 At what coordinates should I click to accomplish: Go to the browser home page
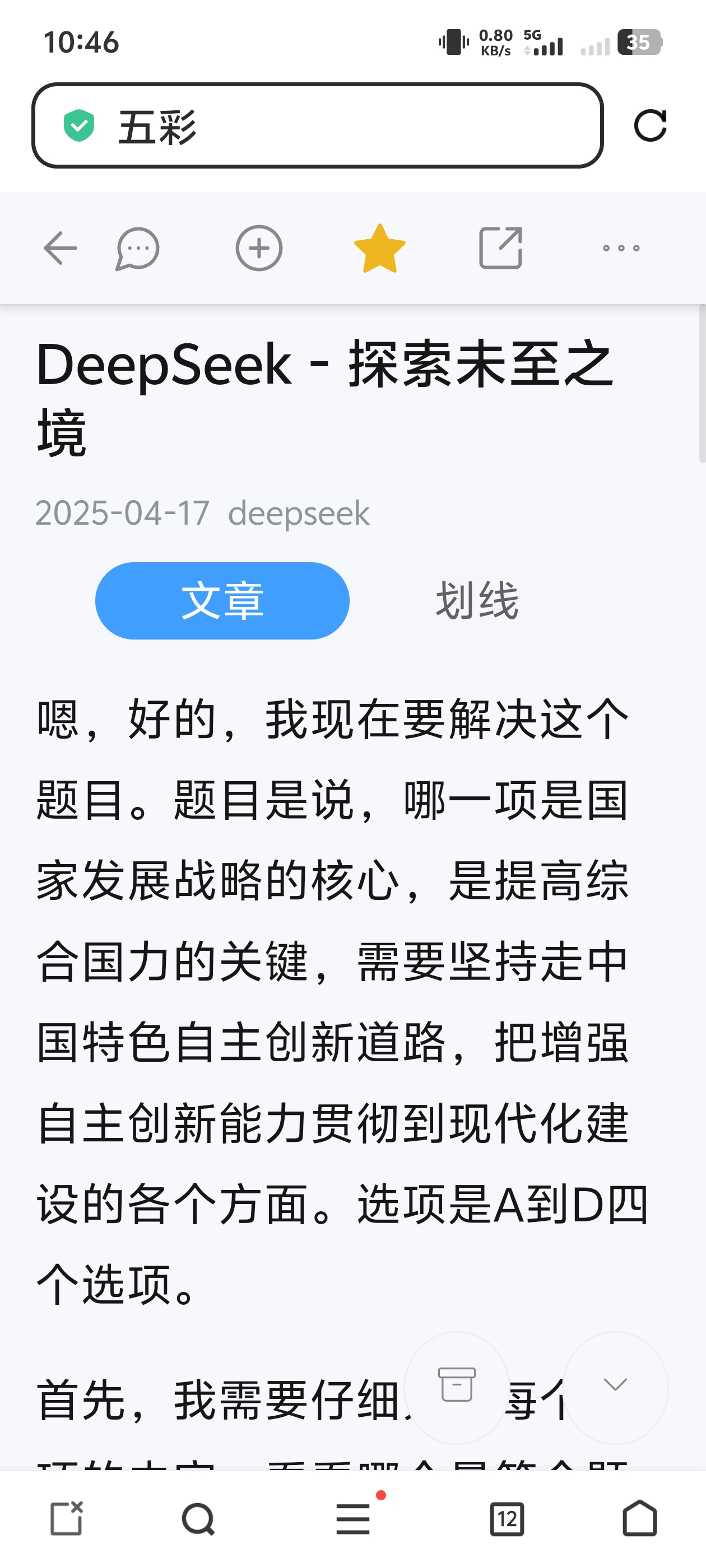click(x=640, y=1519)
